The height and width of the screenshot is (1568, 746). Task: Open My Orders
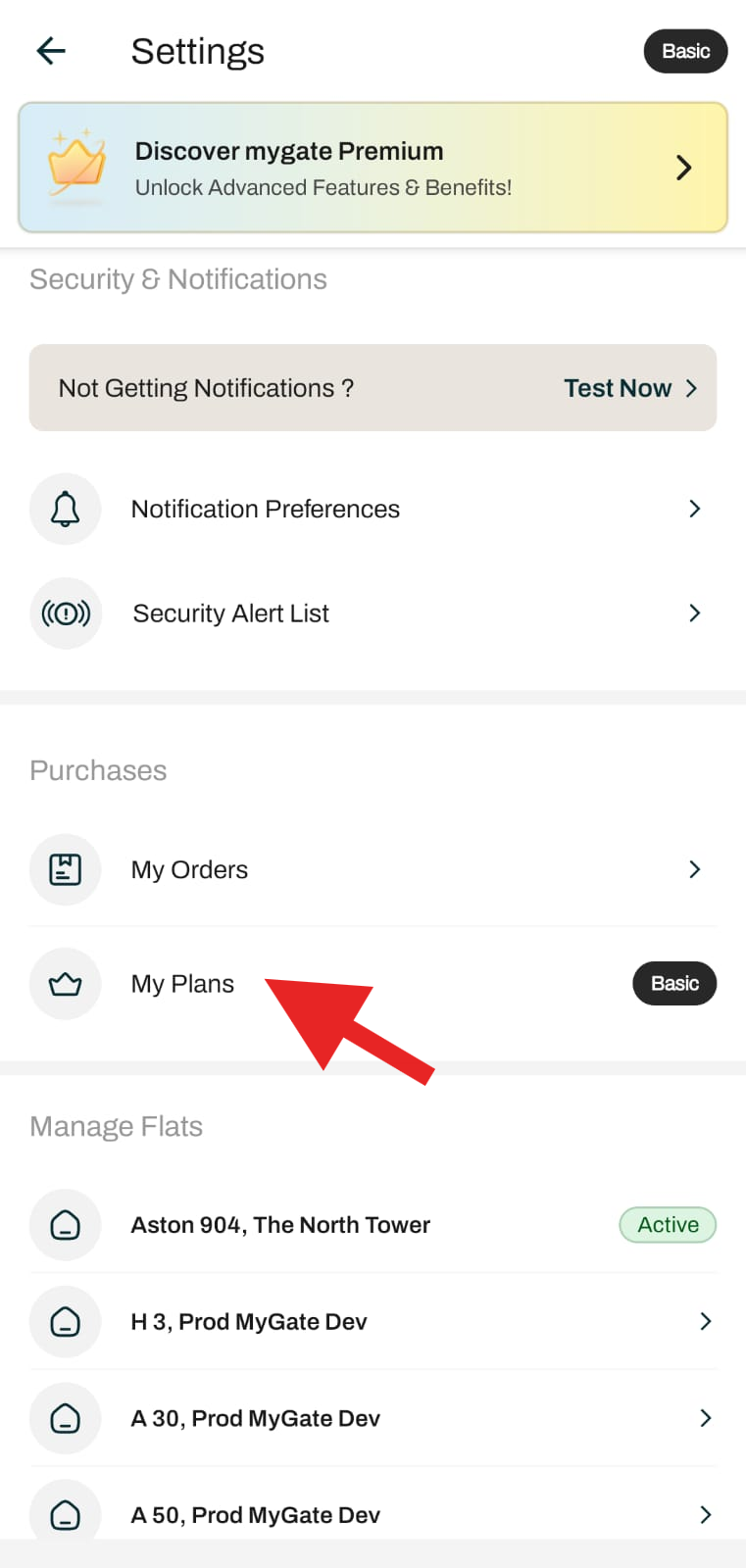coord(373,869)
